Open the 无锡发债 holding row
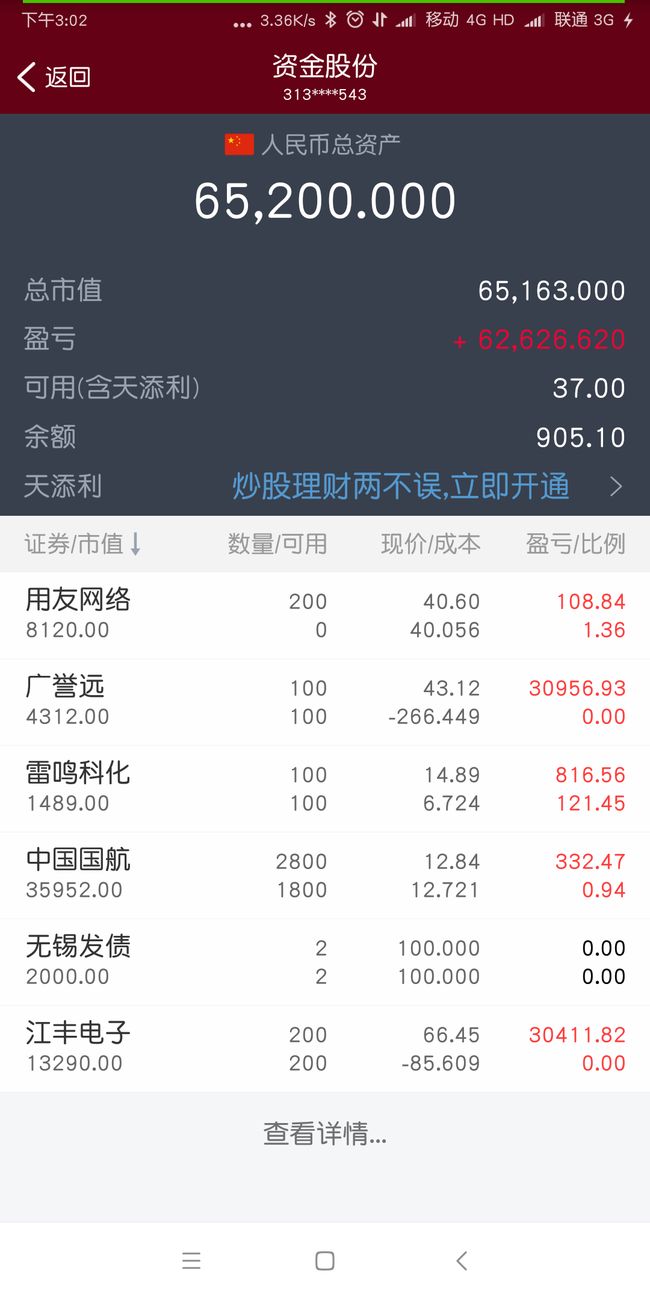 click(325, 962)
